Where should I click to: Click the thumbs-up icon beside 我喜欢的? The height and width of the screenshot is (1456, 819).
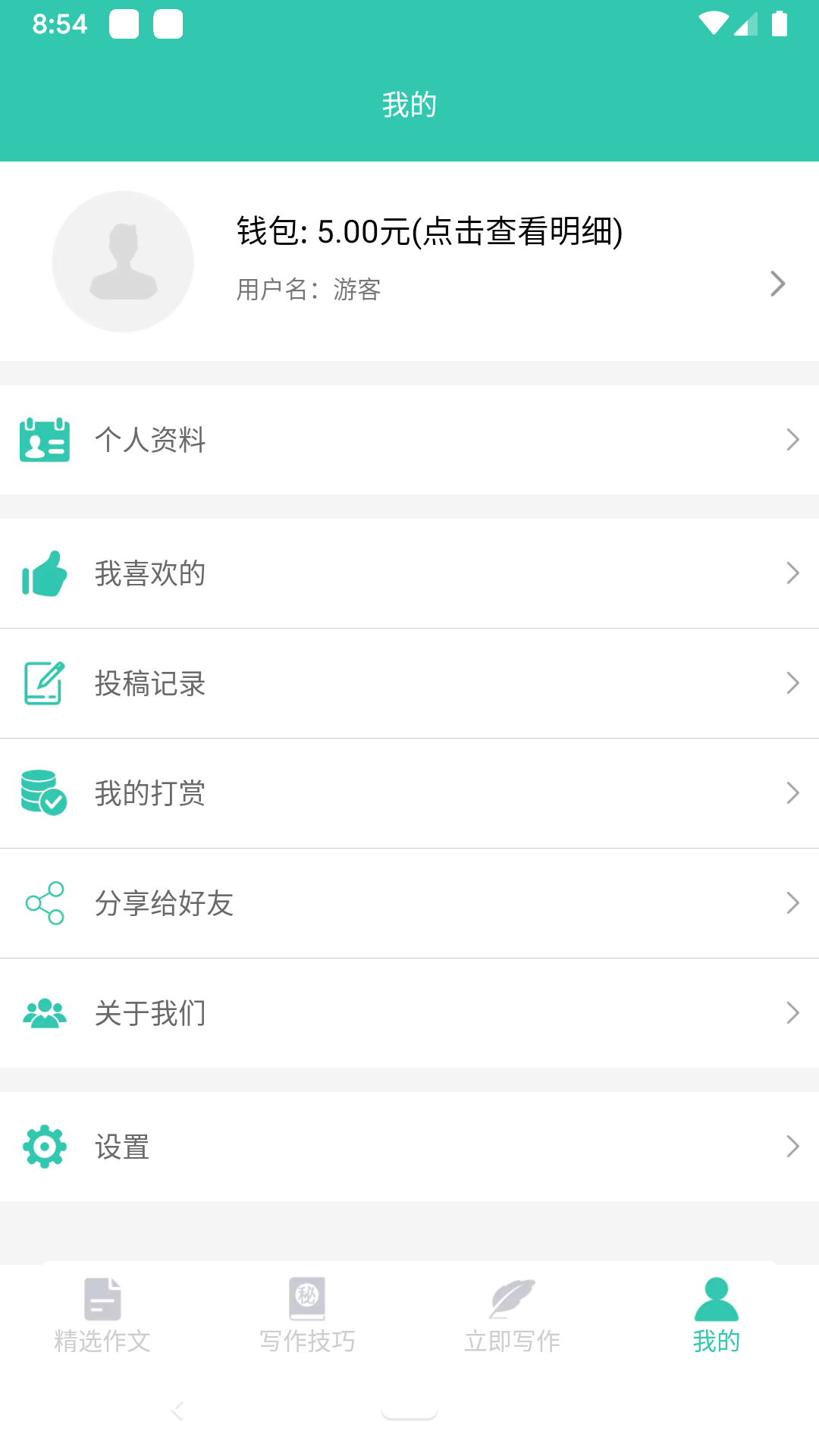(x=44, y=574)
